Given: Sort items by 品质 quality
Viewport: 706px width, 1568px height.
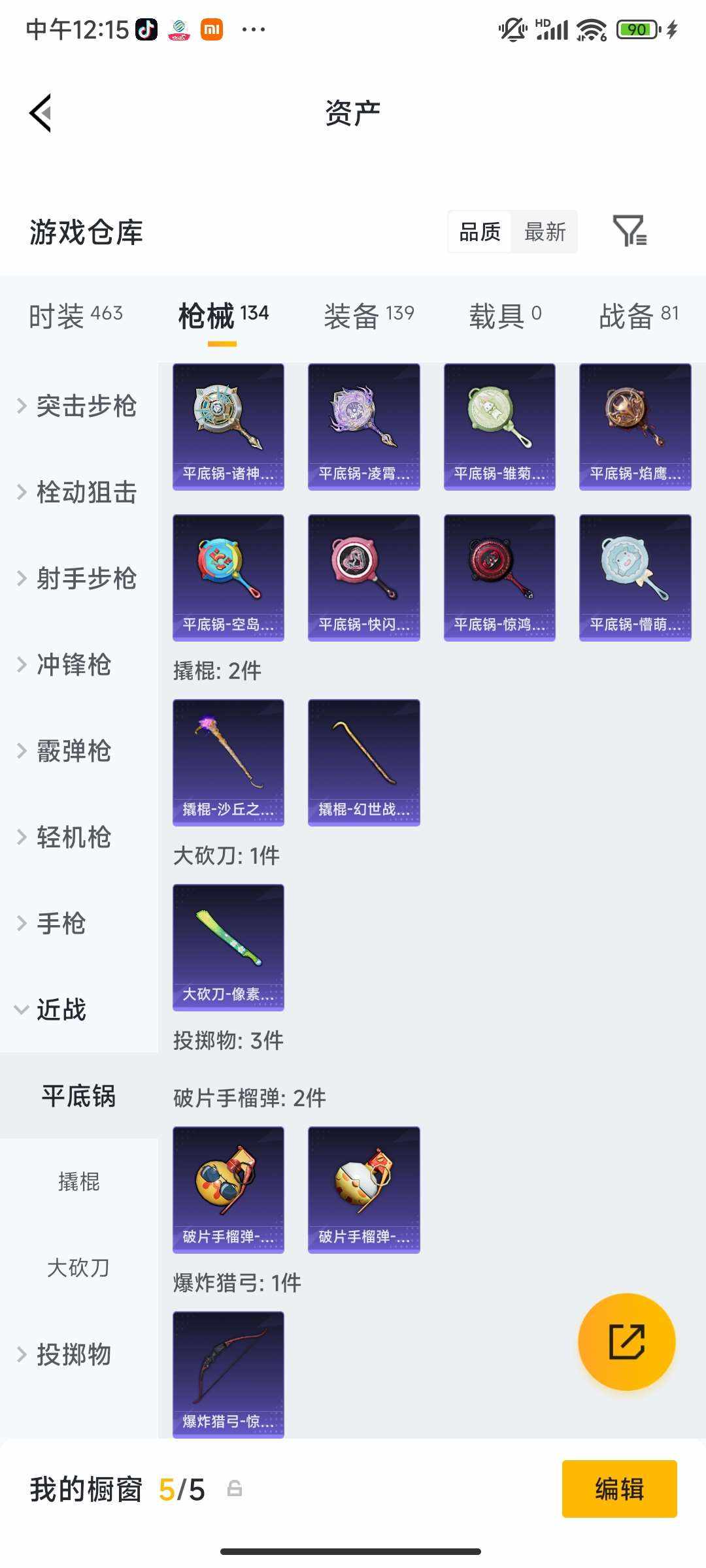Looking at the screenshot, I should pos(480,232).
